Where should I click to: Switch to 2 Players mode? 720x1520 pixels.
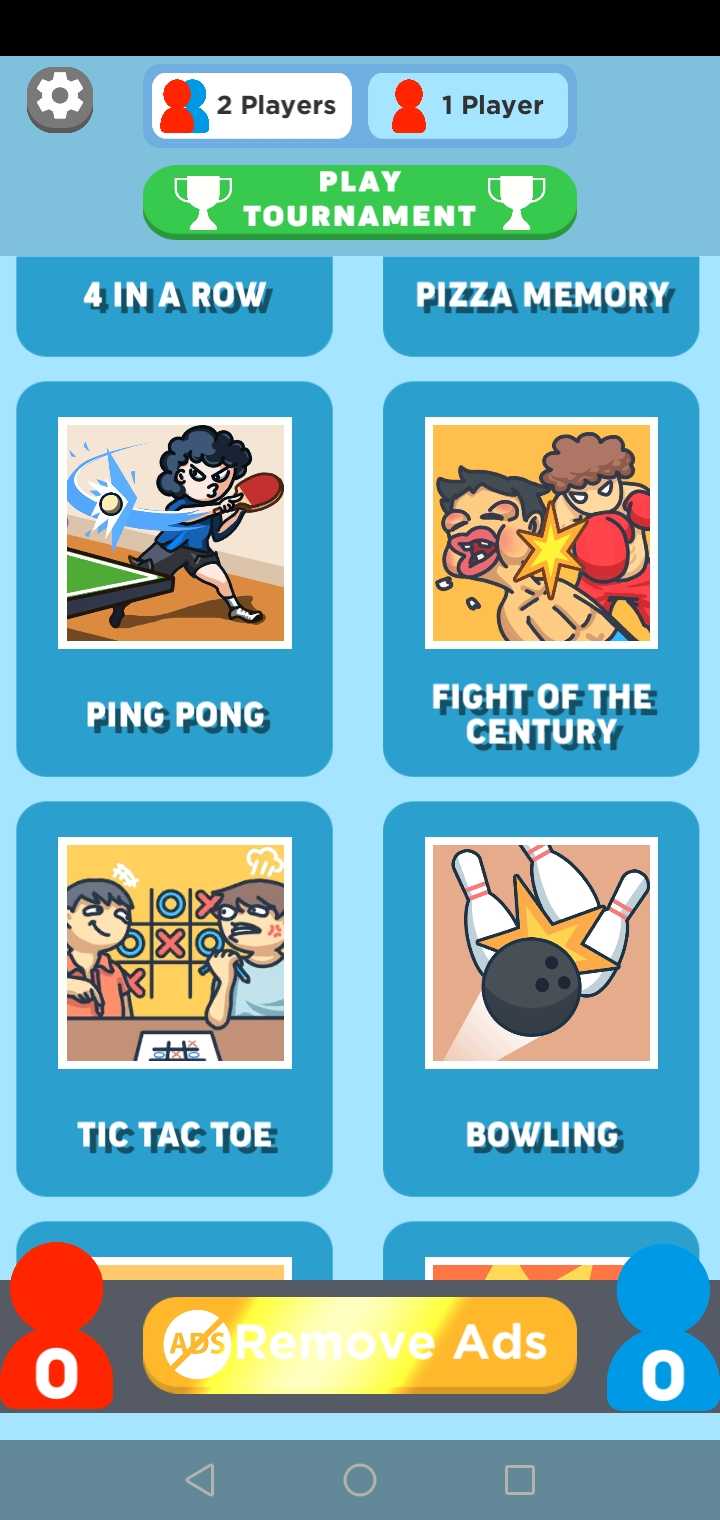252,106
